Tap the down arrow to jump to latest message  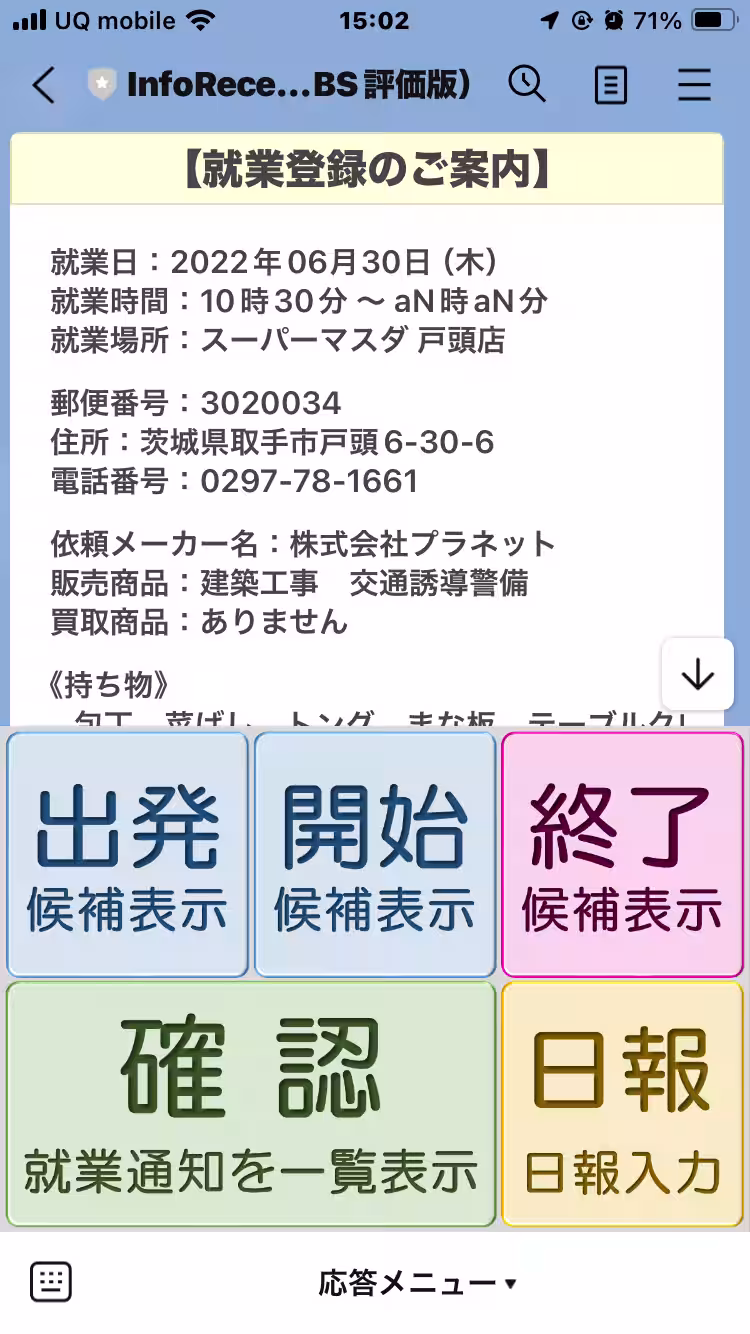(697, 674)
